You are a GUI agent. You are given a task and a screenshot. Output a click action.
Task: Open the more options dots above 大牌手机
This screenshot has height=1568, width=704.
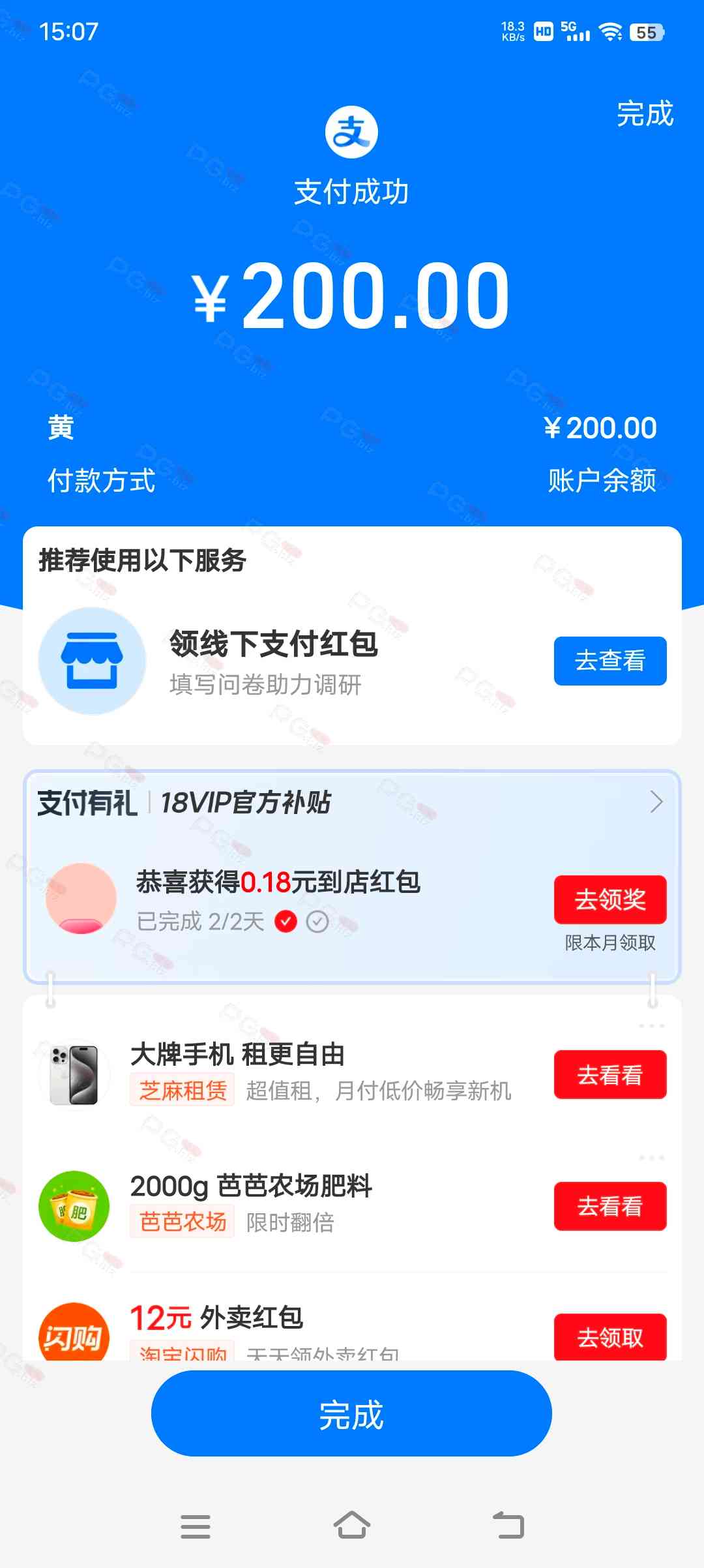(651, 1026)
